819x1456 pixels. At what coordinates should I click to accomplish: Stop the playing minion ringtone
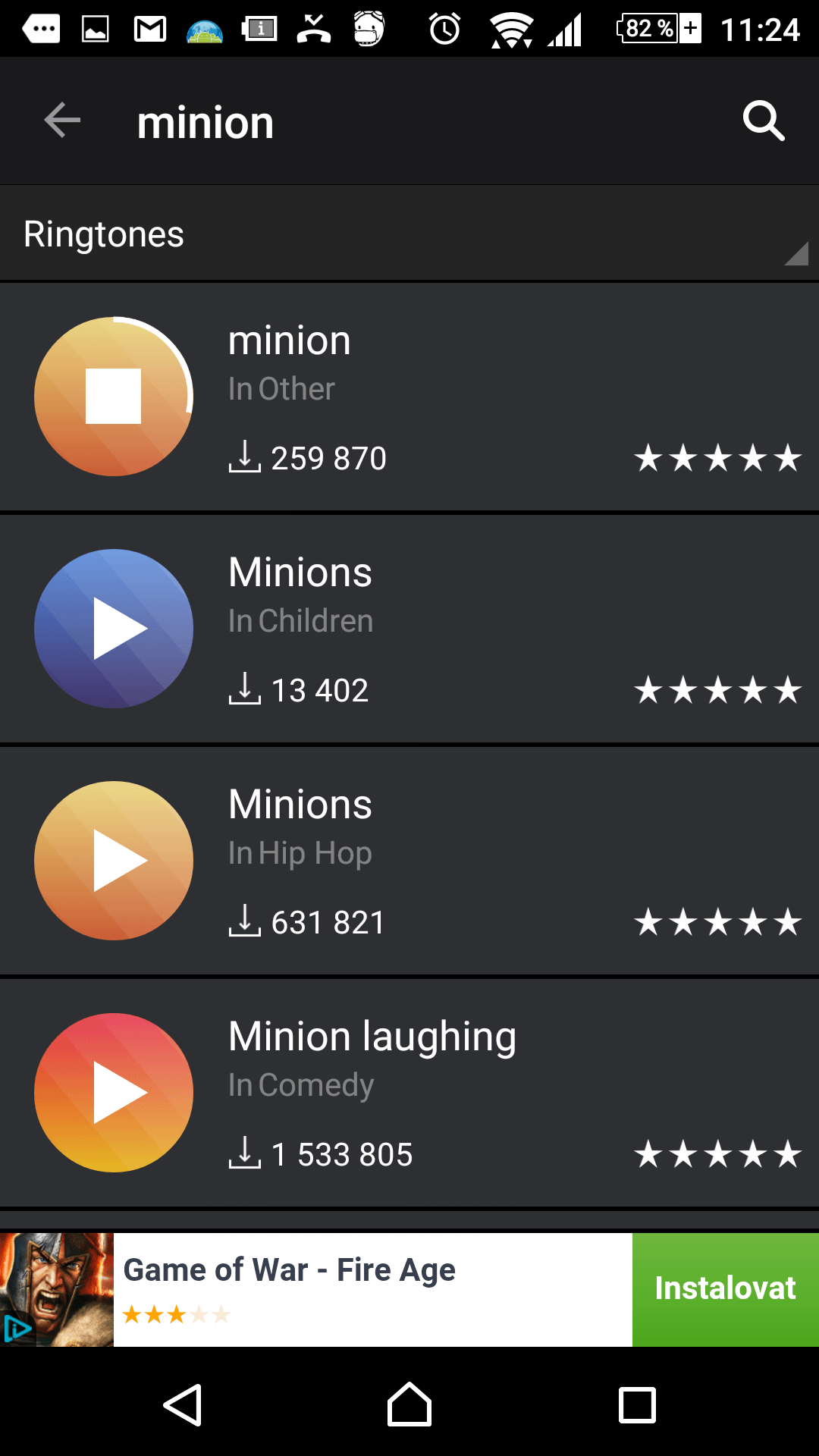pos(114,397)
